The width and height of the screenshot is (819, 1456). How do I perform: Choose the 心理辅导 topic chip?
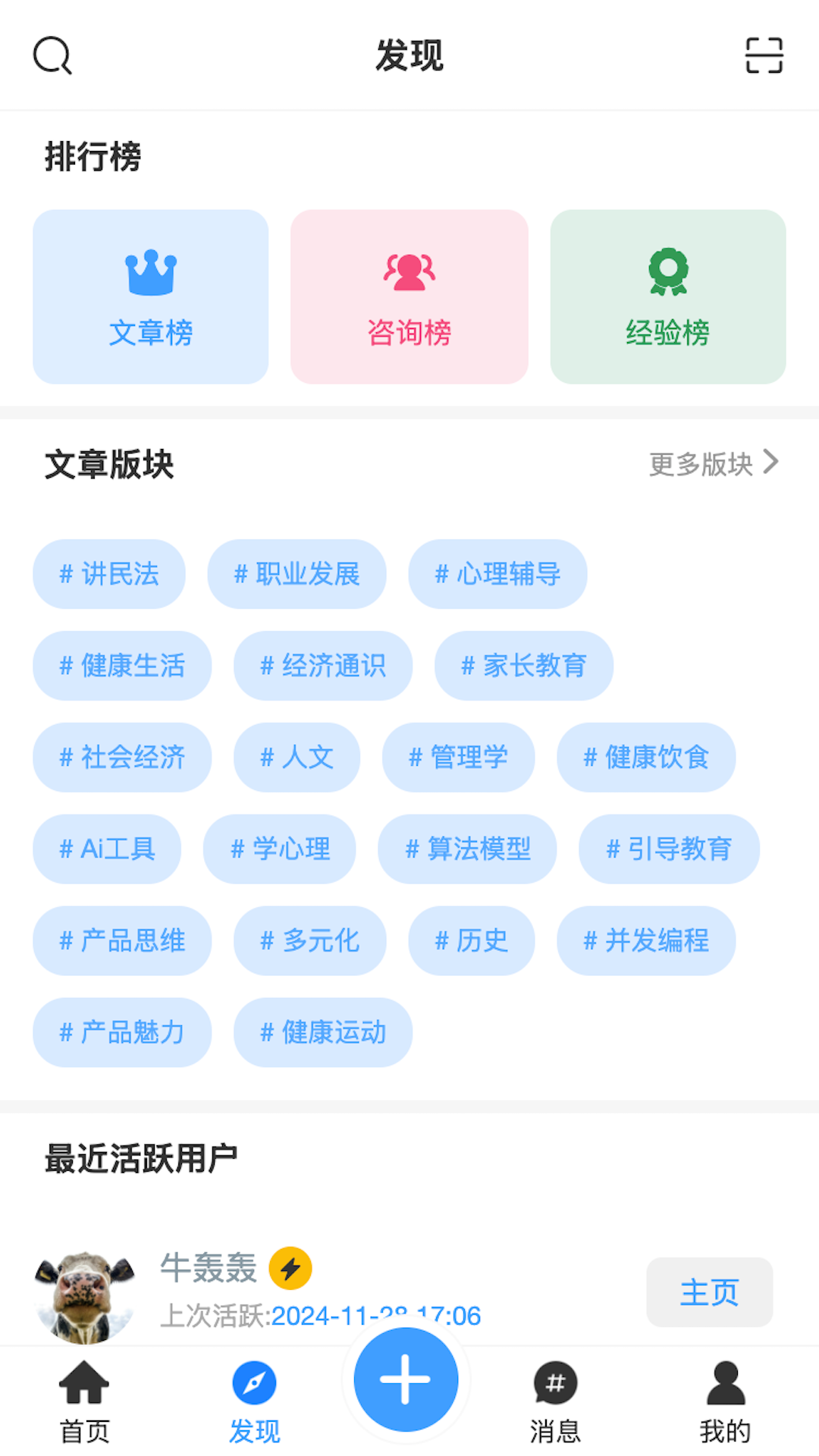[497, 574]
